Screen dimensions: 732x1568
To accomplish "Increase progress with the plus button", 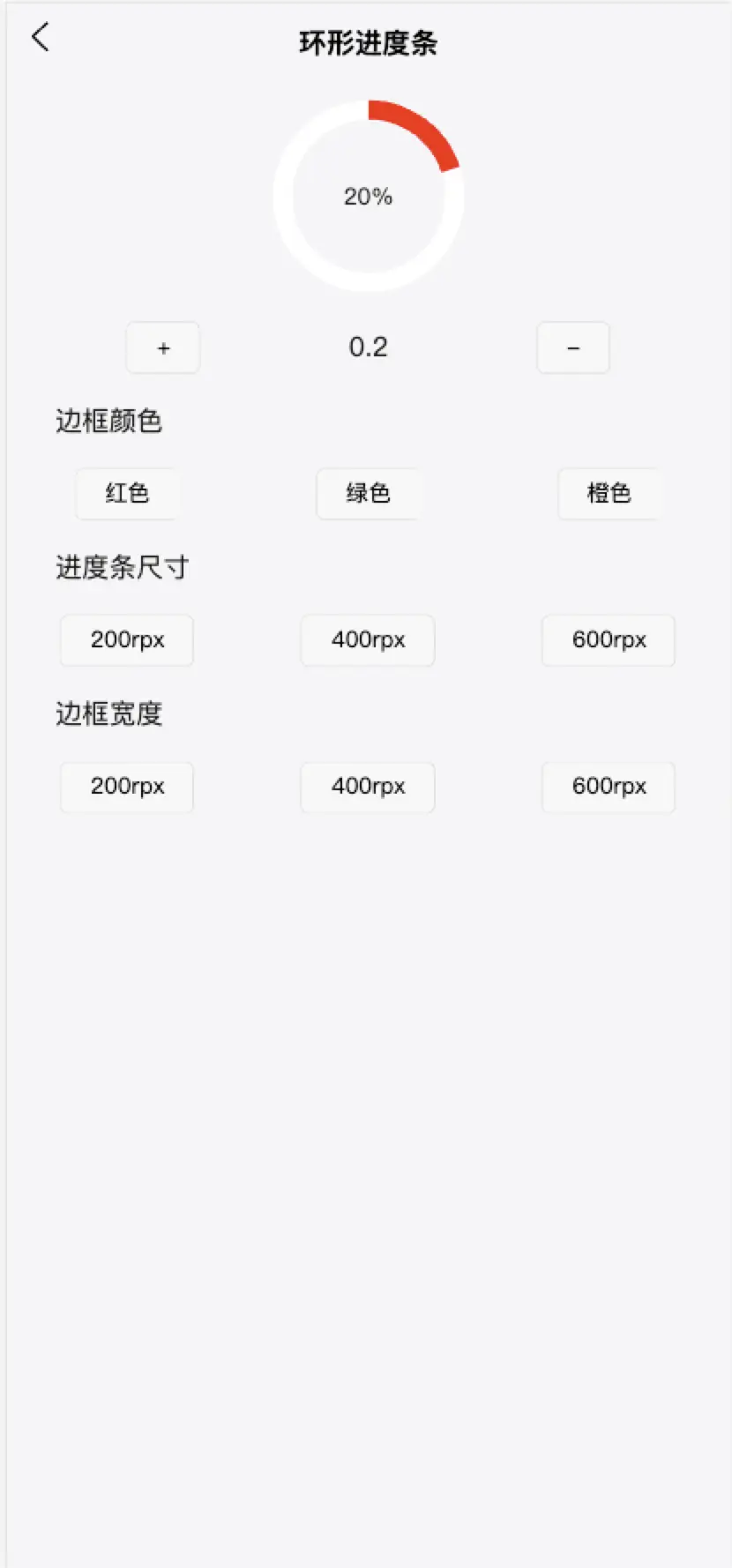I will click(x=163, y=347).
